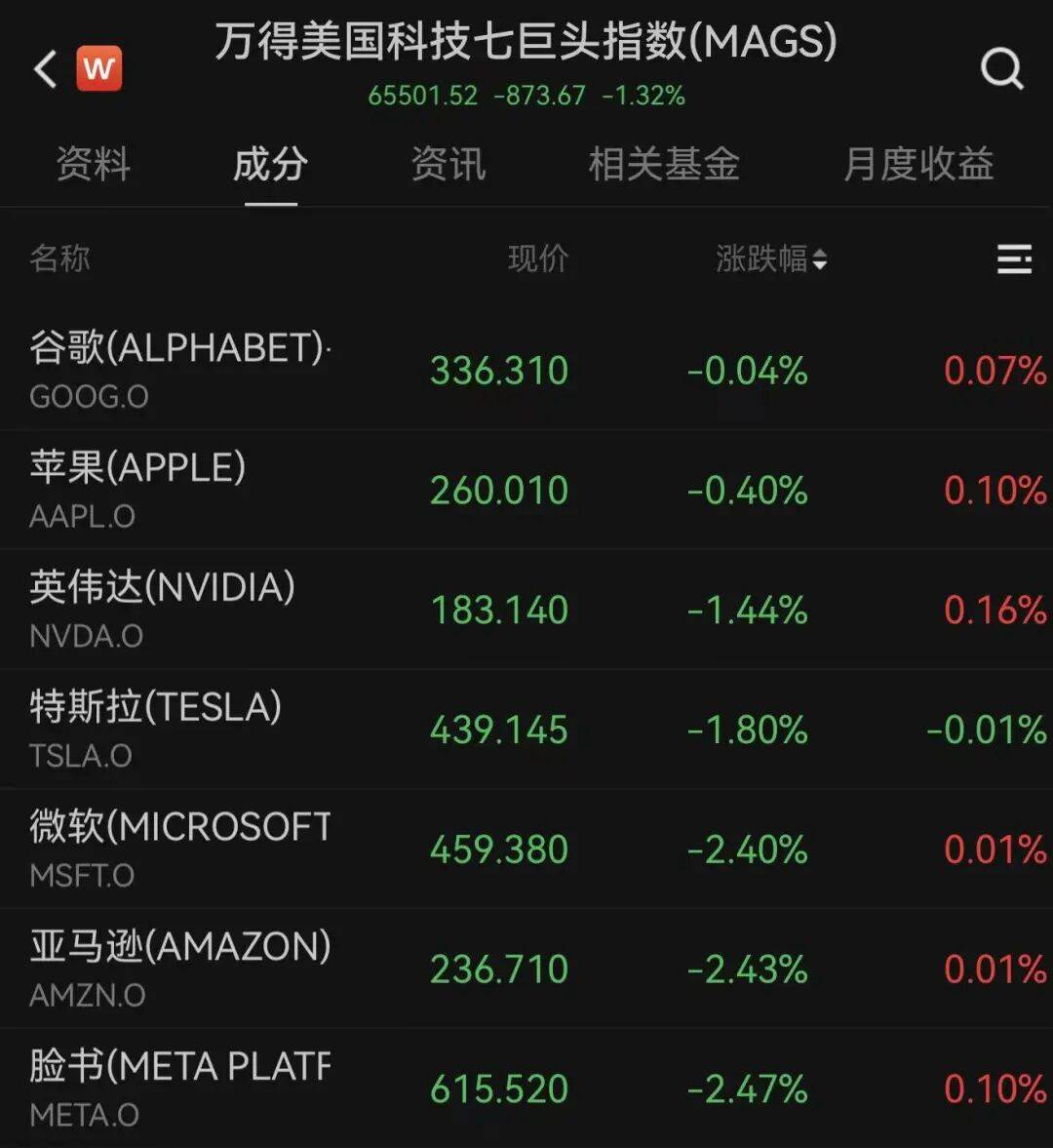Open the 相关基金 tab
1053x1148 pixels.
click(x=664, y=164)
